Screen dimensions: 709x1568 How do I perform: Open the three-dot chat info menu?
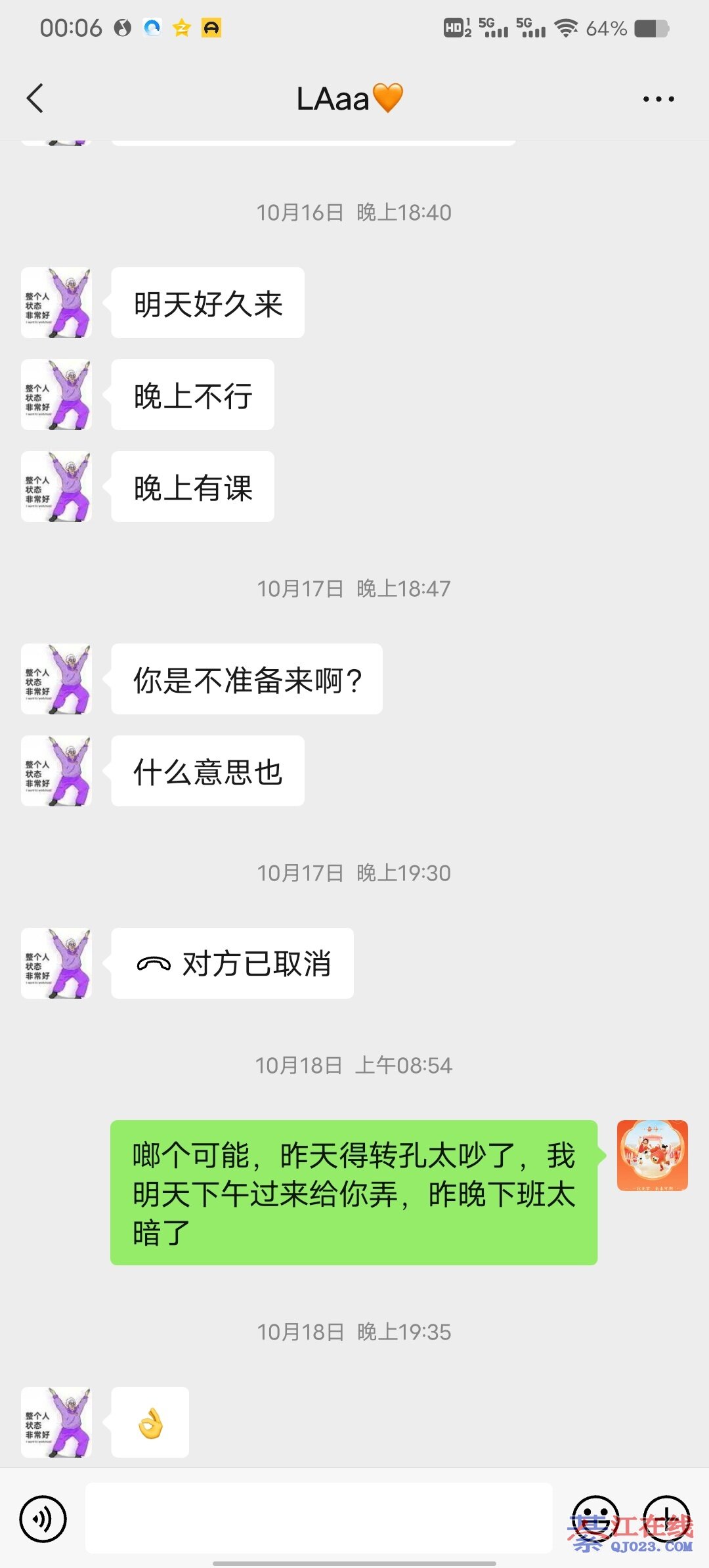point(658,99)
